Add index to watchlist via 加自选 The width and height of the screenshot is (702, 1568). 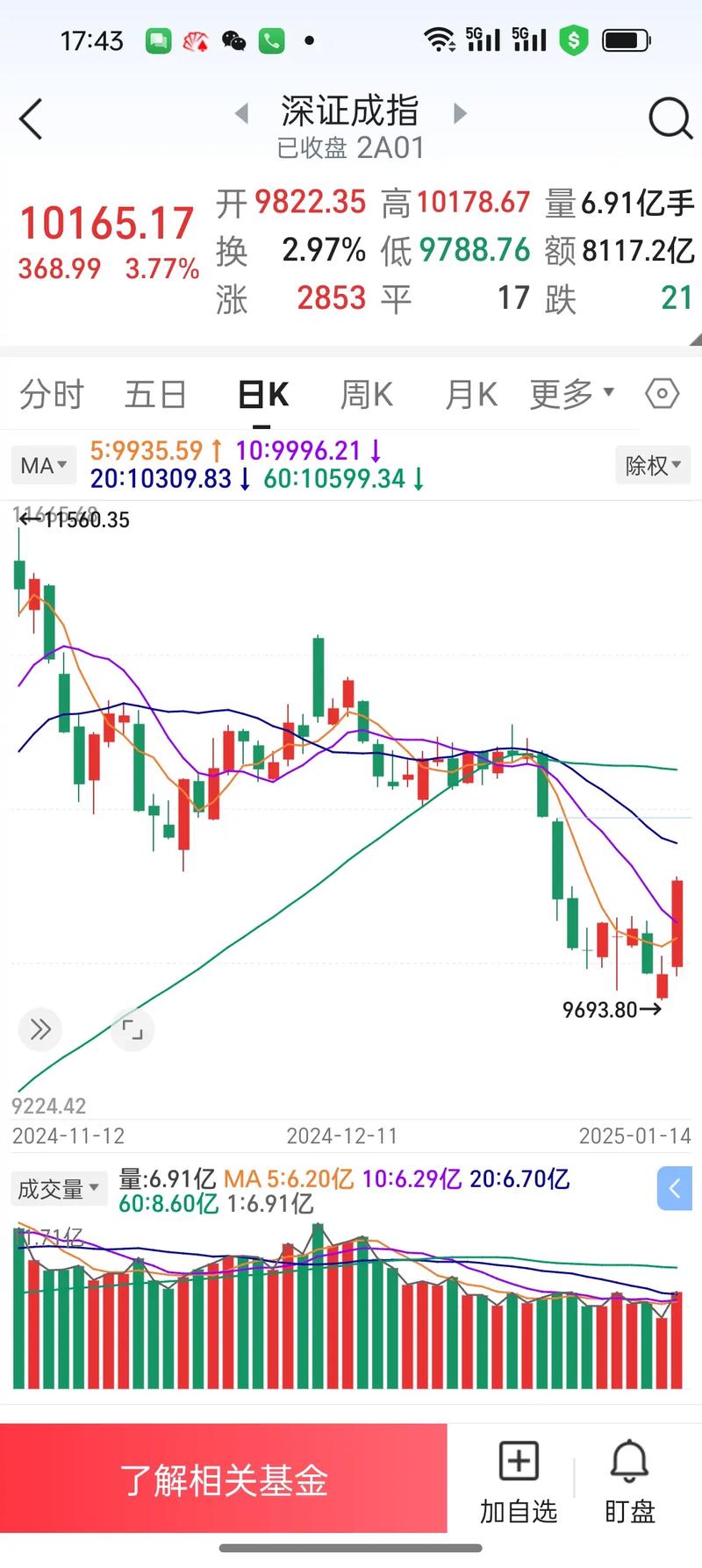coord(518,1481)
